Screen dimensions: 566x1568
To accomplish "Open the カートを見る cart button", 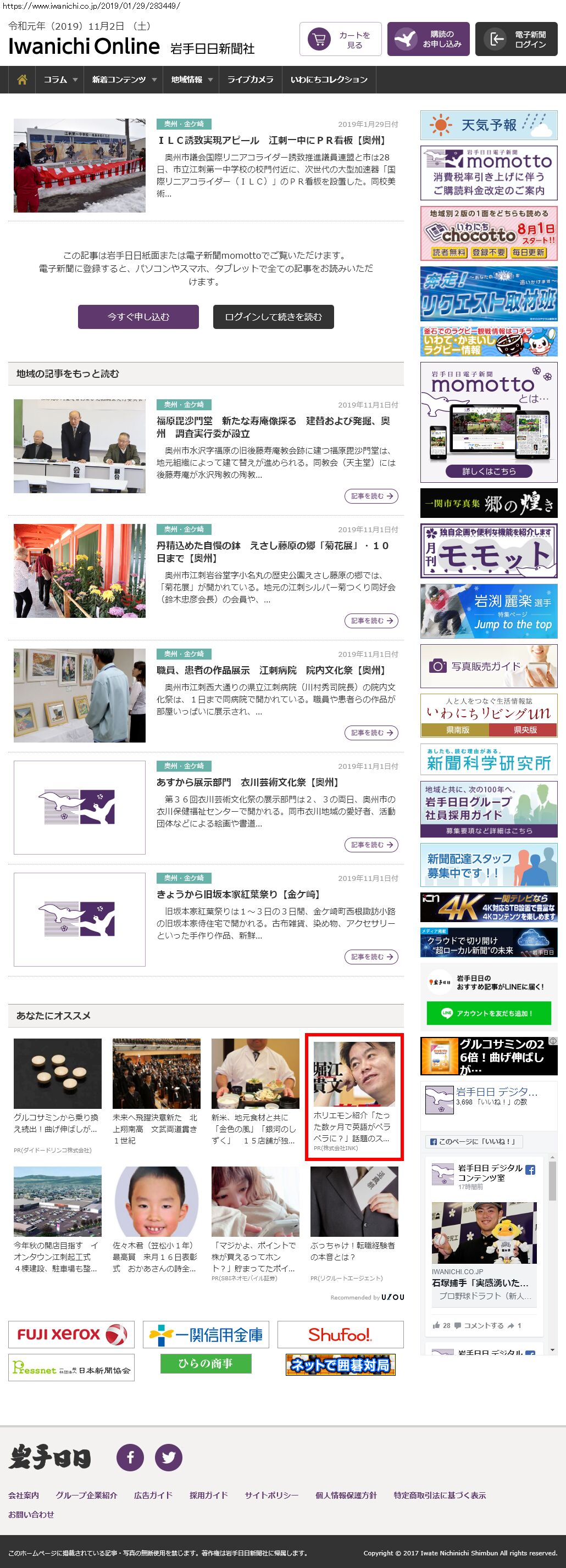I will coord(340,40).
